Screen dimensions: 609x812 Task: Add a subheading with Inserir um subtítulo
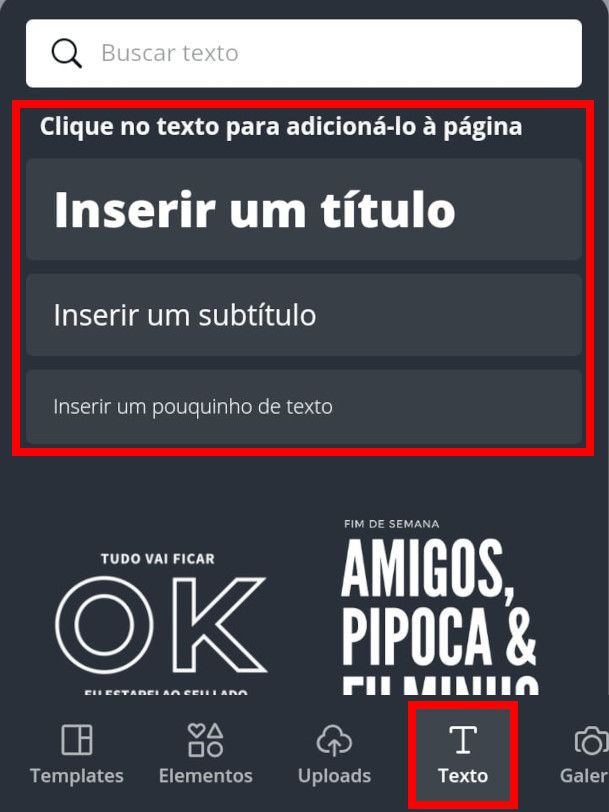tap(303, 315)
